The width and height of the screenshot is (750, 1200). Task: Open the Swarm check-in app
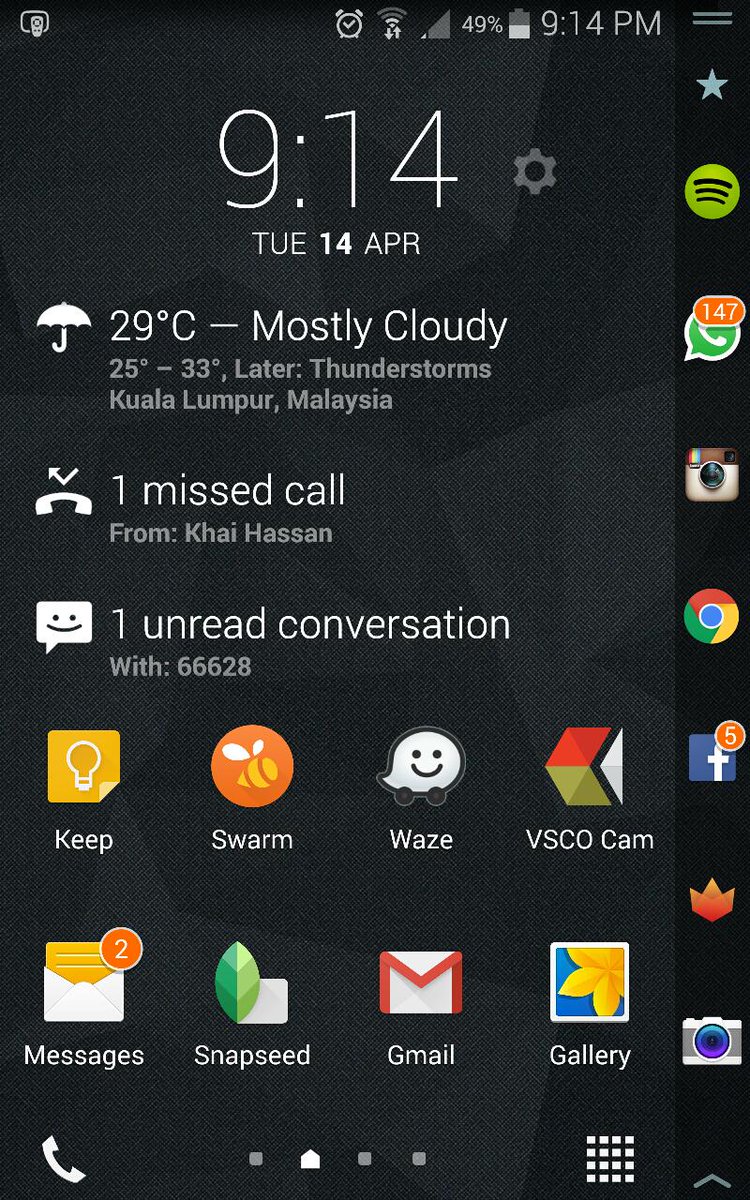[x=252, y=765]
